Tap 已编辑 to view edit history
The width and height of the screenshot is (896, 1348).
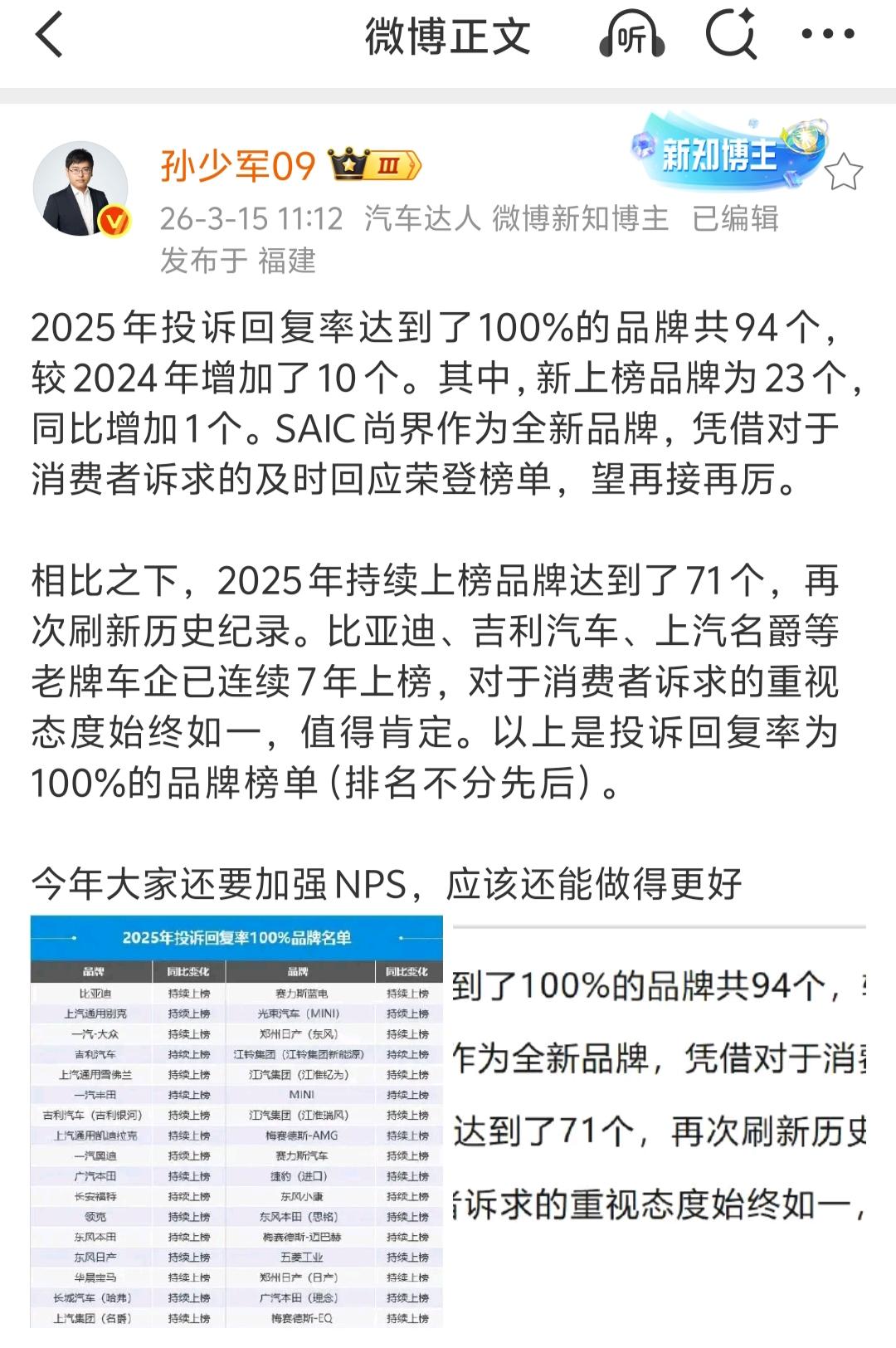(737, 220)
